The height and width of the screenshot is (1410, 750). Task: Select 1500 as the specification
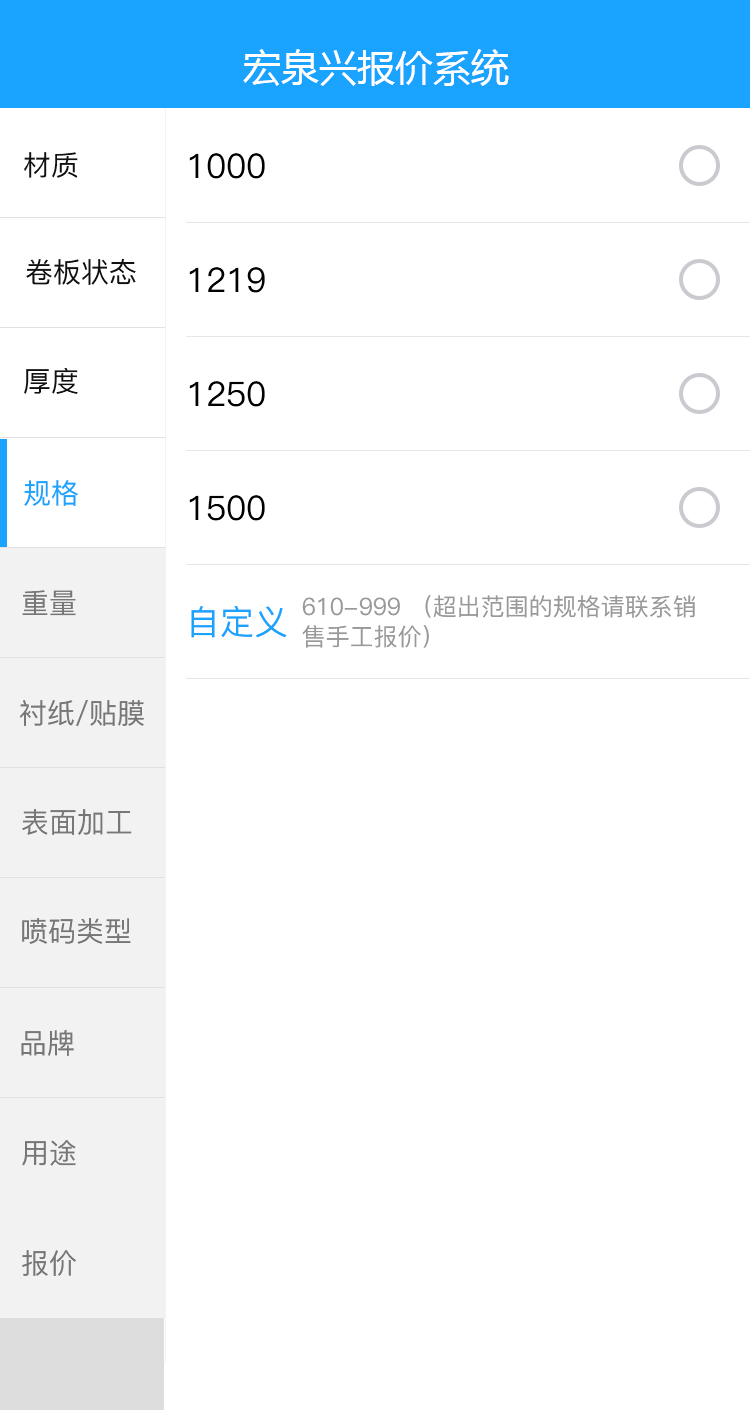(698, 508)
